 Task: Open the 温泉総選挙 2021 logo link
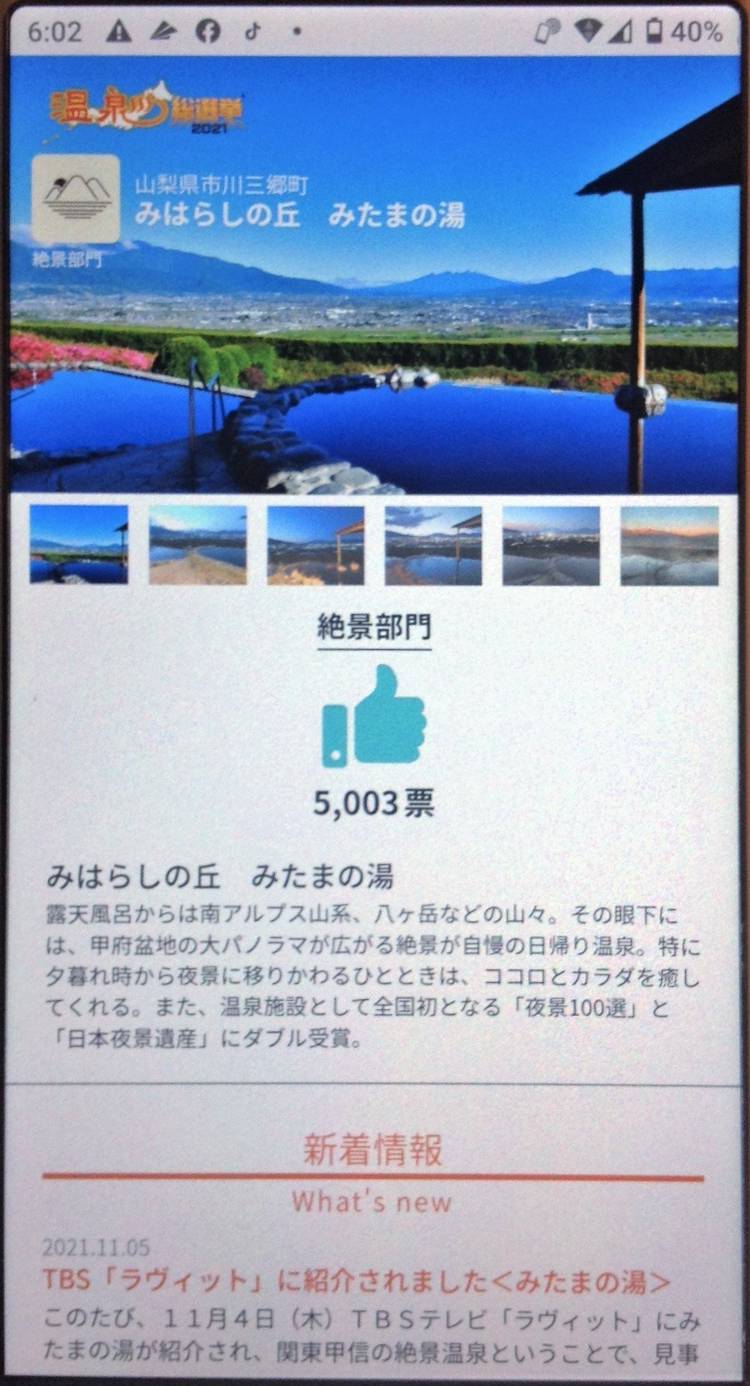[x=146, y=108]
